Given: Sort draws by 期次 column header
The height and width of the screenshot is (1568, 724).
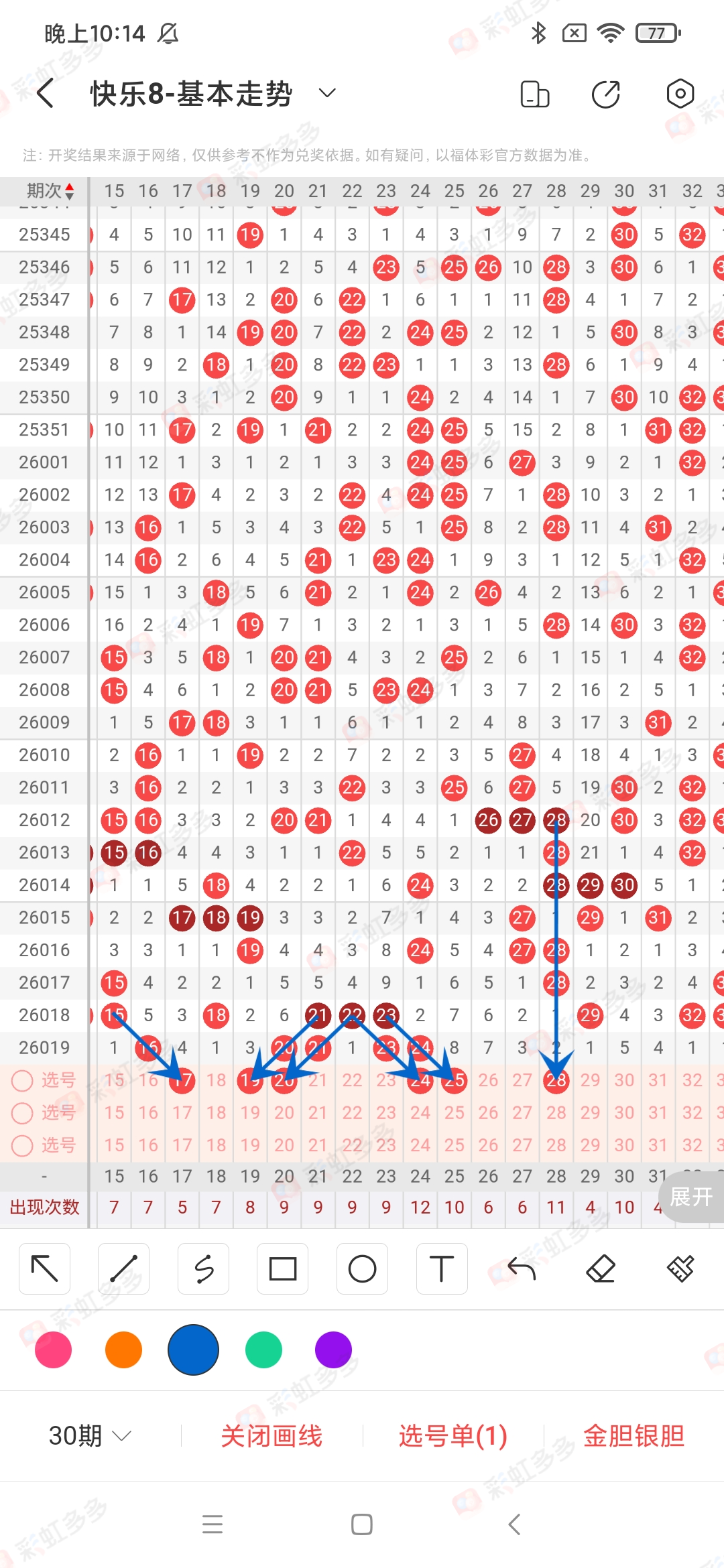Looking at the screenshot, I should click(x=50, y=191).
